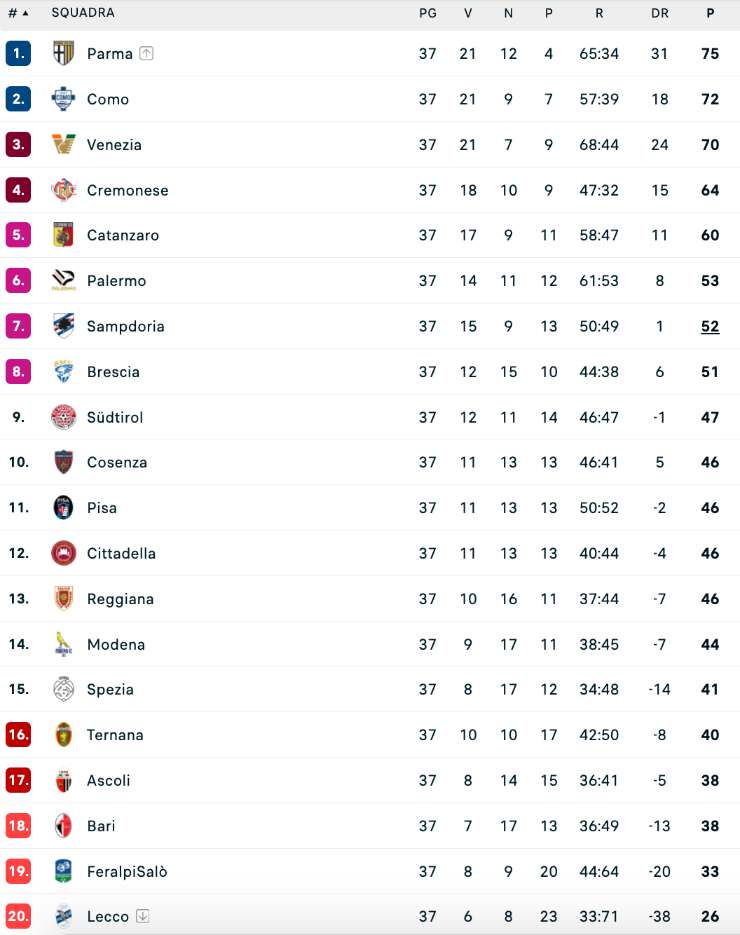This screenshot has width=740, height=935.
Task: Select Reggiana in the standings
Action: 120,599
